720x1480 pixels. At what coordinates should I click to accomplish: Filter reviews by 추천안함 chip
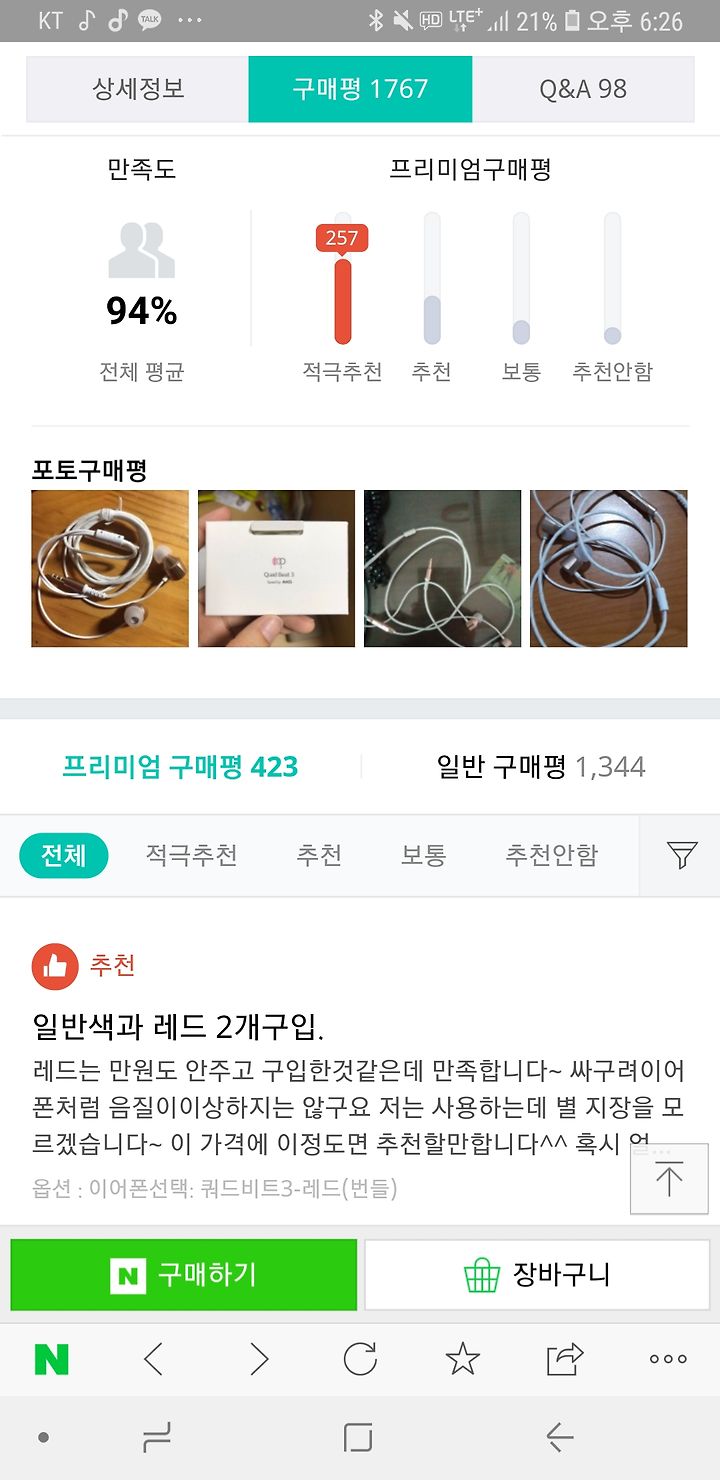[x=551, y=856]
